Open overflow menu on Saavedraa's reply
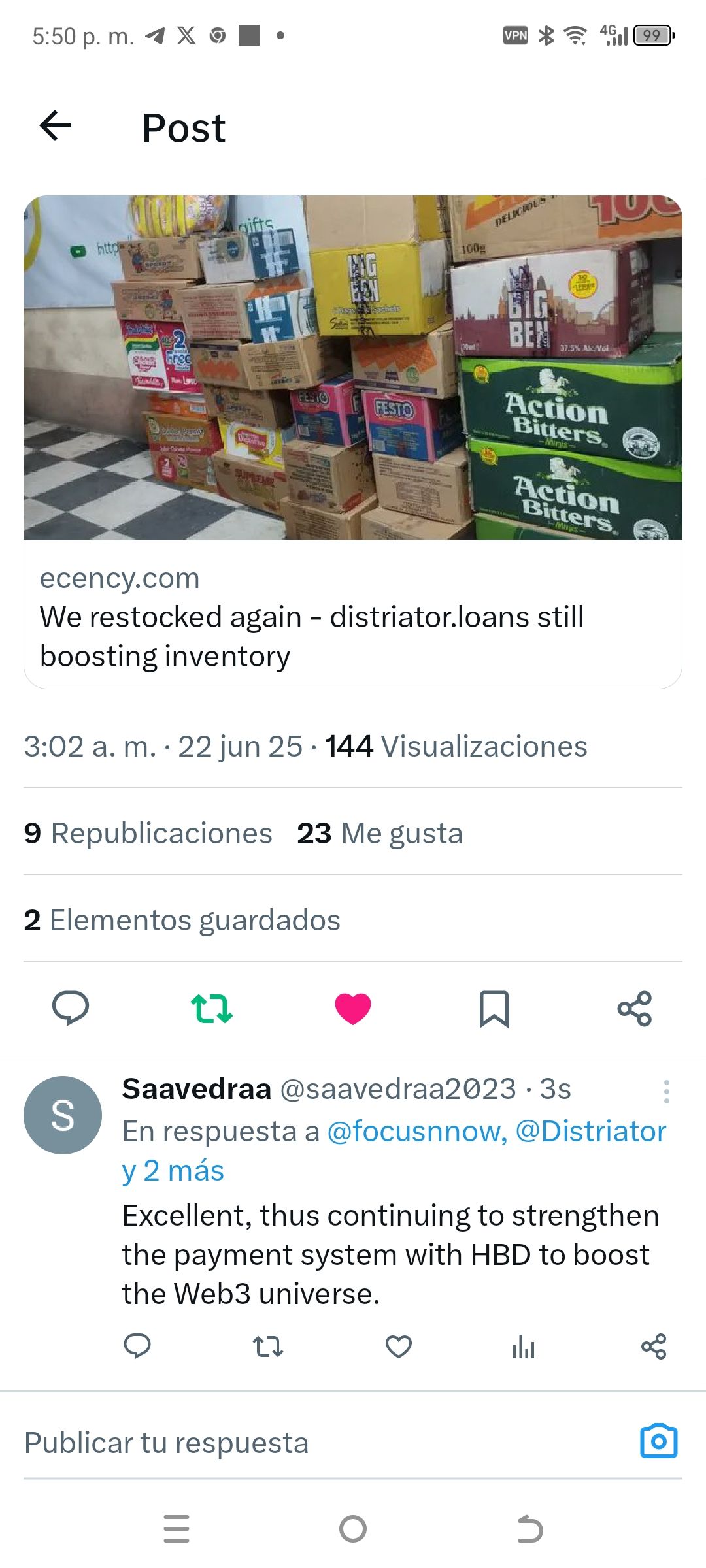 pyautogui.click(x=666, y=1091)
